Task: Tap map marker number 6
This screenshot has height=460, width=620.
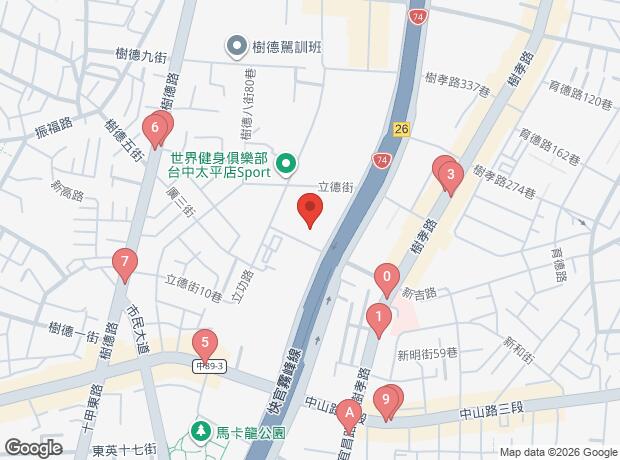Action: 156,128
